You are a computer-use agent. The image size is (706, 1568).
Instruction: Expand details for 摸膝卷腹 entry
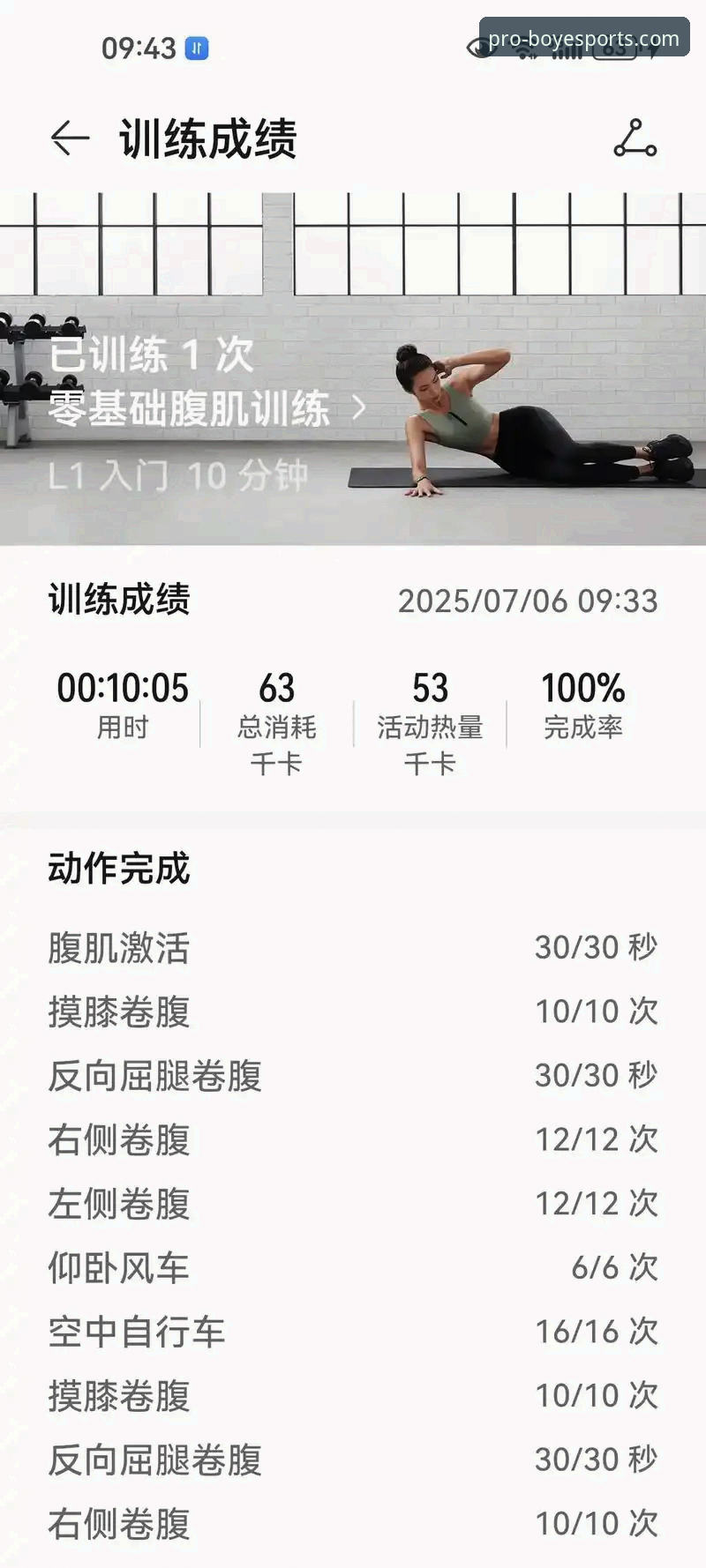[x=119, y=1012]
